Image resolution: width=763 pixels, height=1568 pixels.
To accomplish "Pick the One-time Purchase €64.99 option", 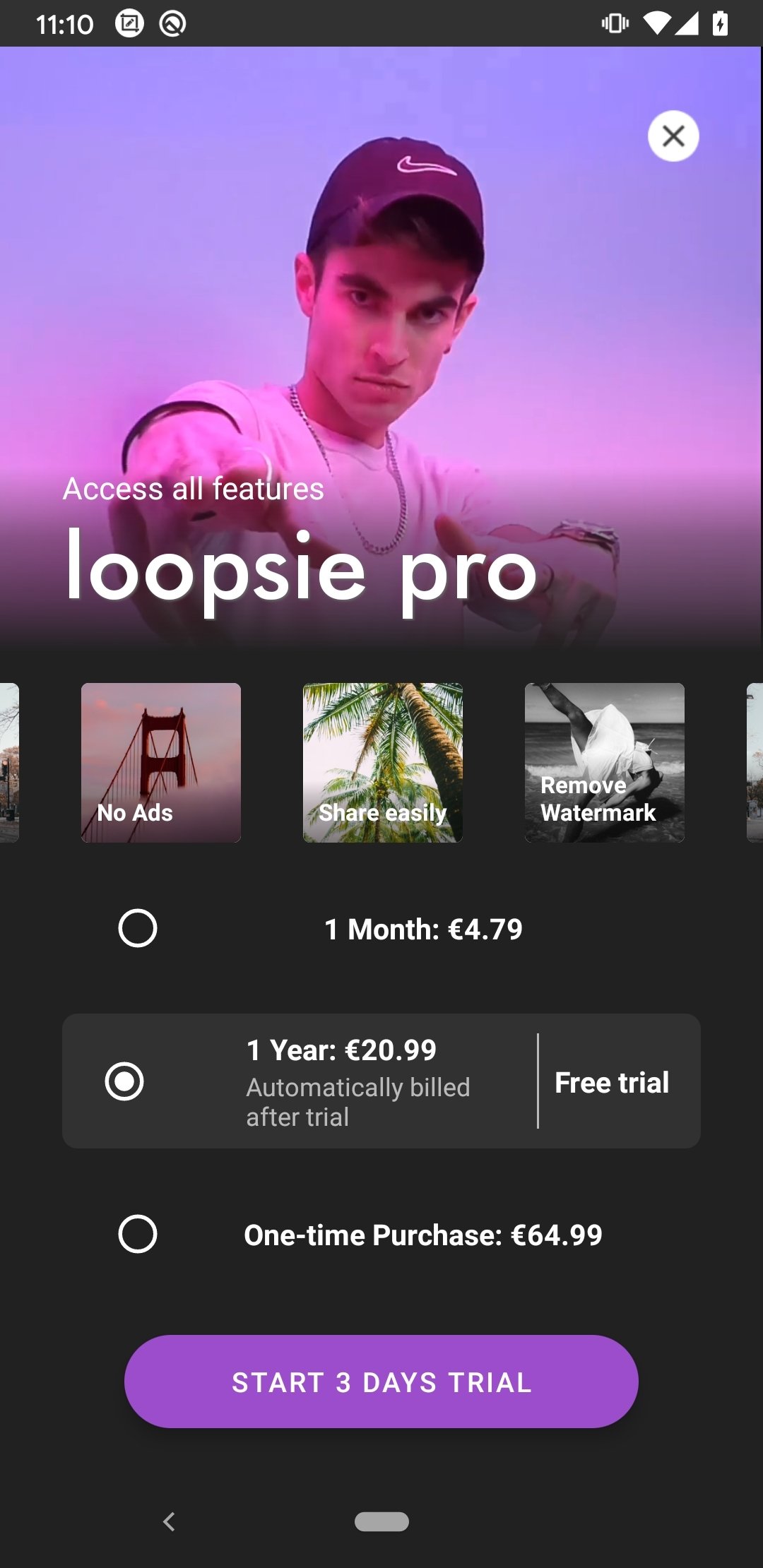I will 381,1235.
